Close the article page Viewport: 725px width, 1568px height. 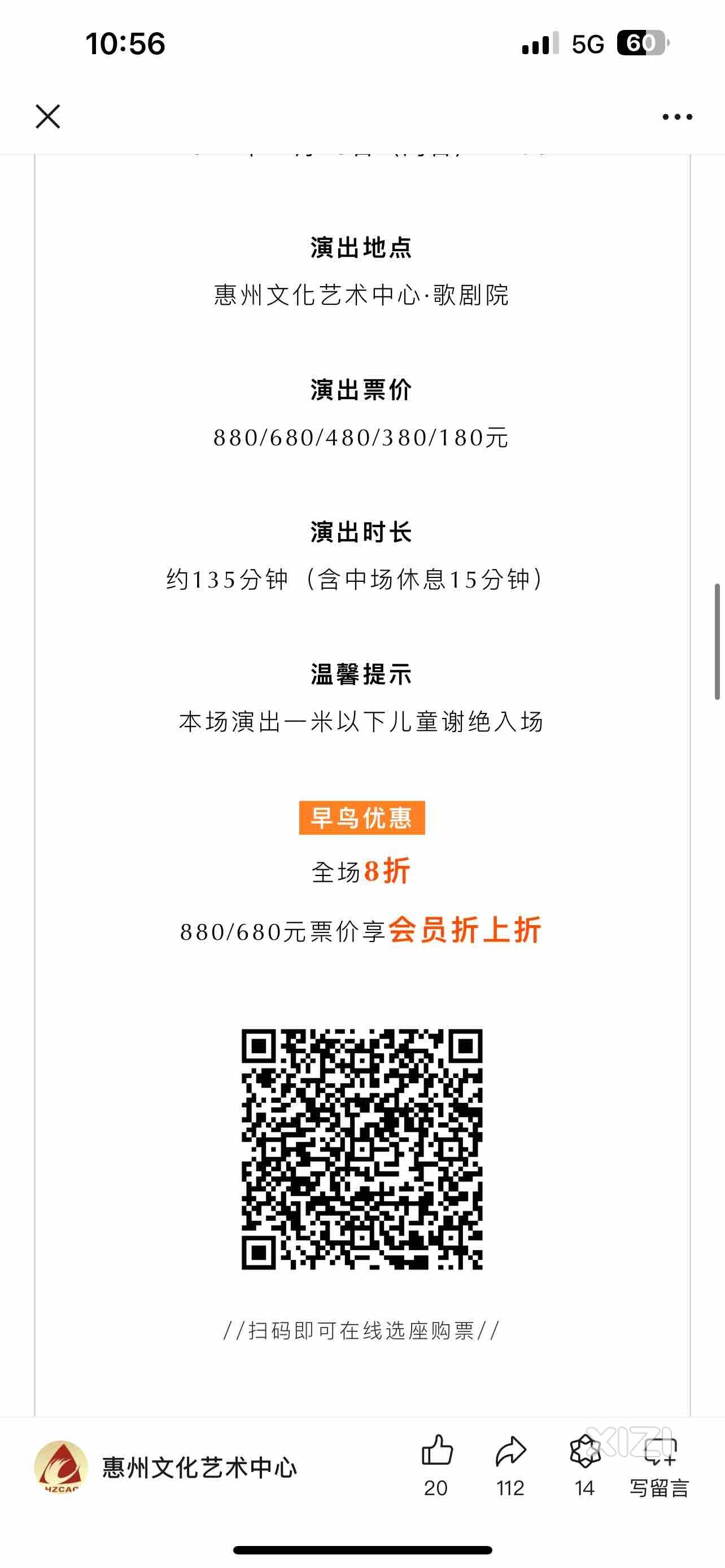[47, 116]
